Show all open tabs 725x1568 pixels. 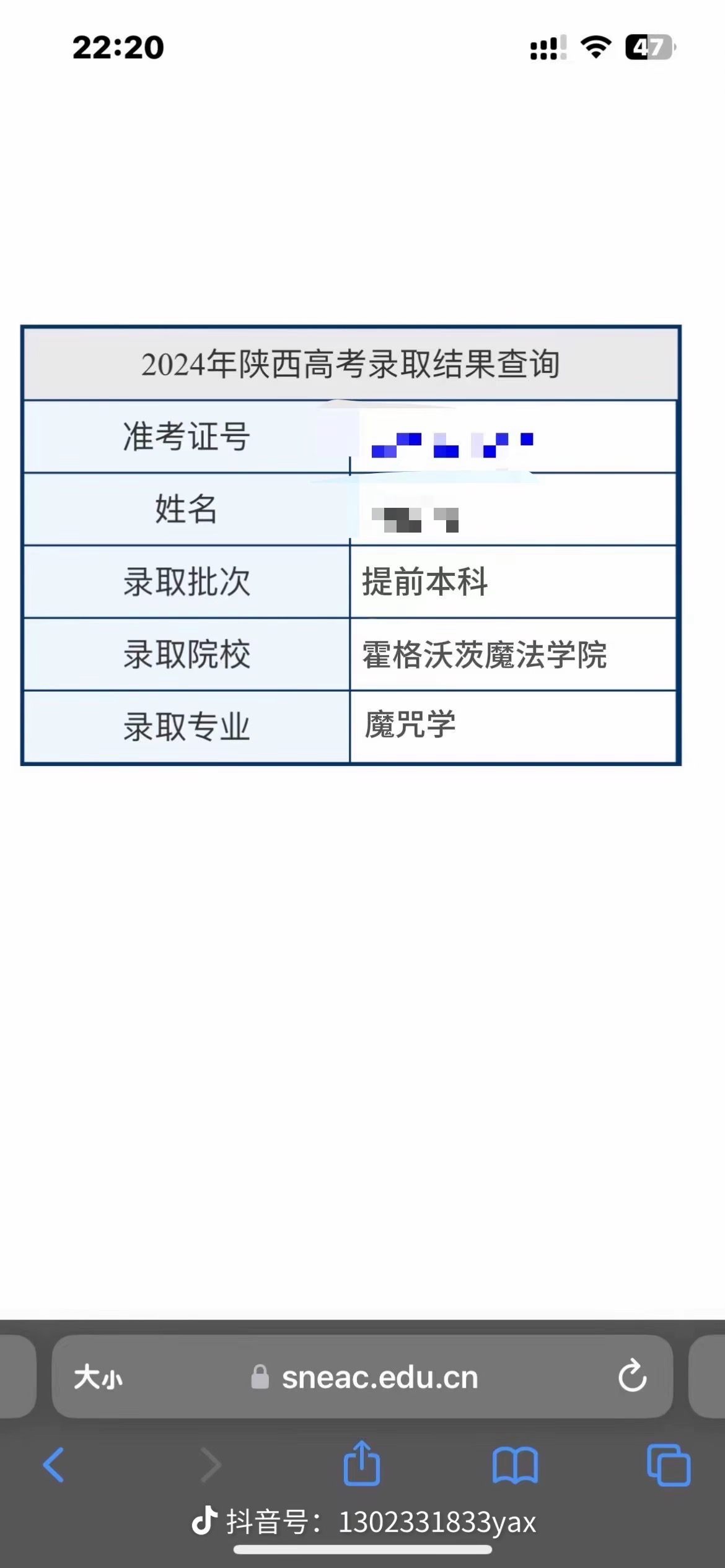pyautogui.click(x=669, y=1465)
